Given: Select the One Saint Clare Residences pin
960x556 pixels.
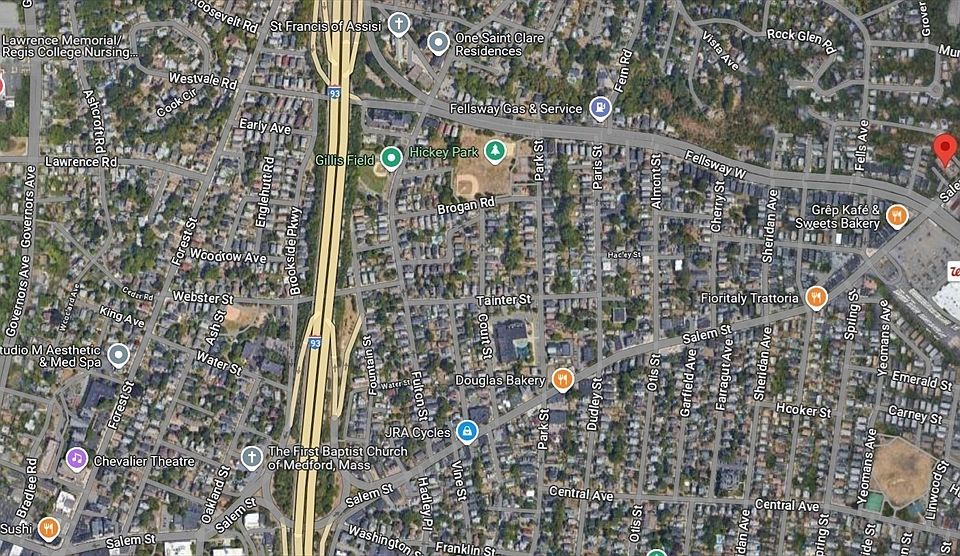Looking at the screenshot, I should pyautogui.click(x=438, y=42).
